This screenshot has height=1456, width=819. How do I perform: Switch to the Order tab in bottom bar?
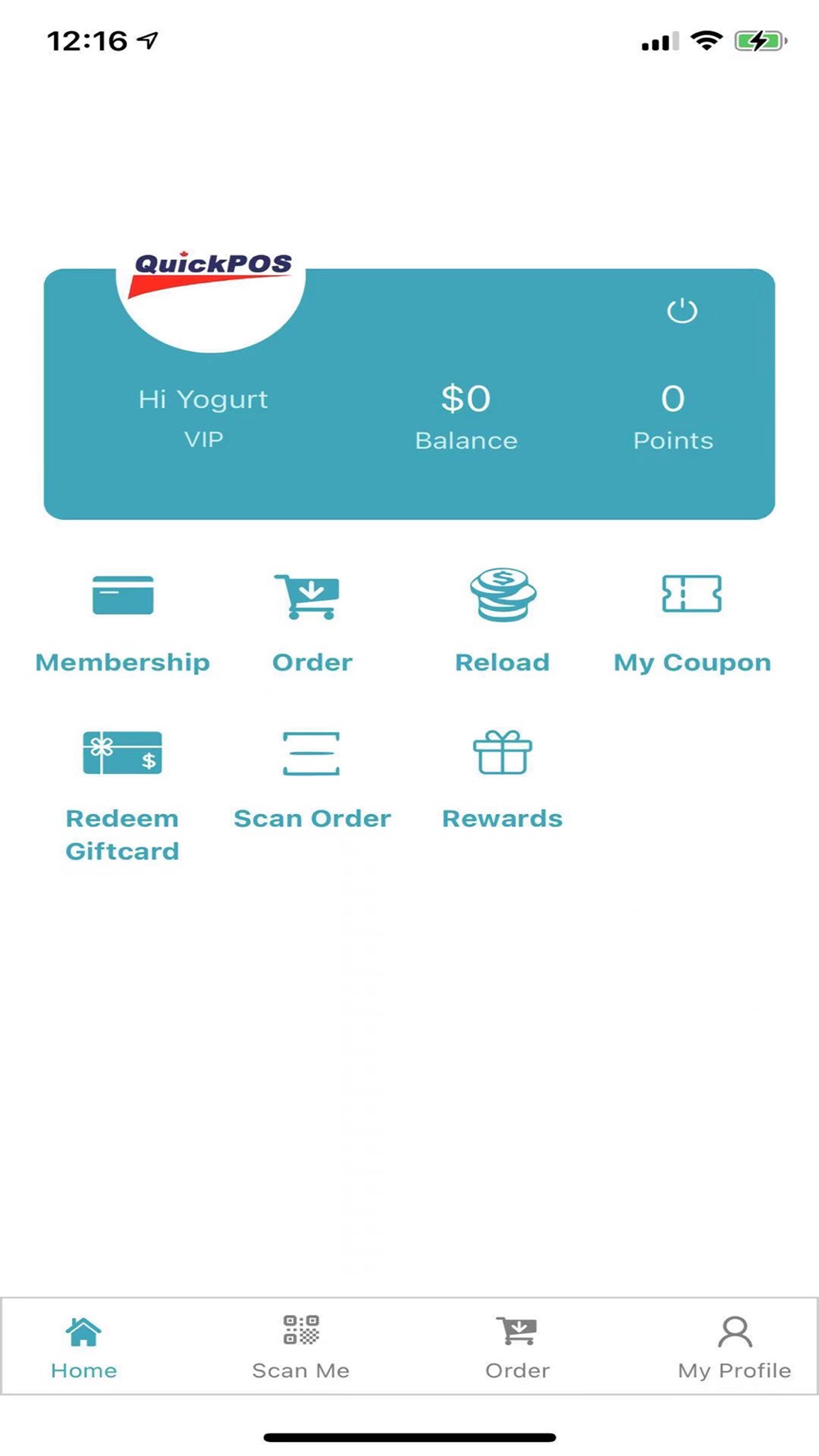tap(517, 1347)
